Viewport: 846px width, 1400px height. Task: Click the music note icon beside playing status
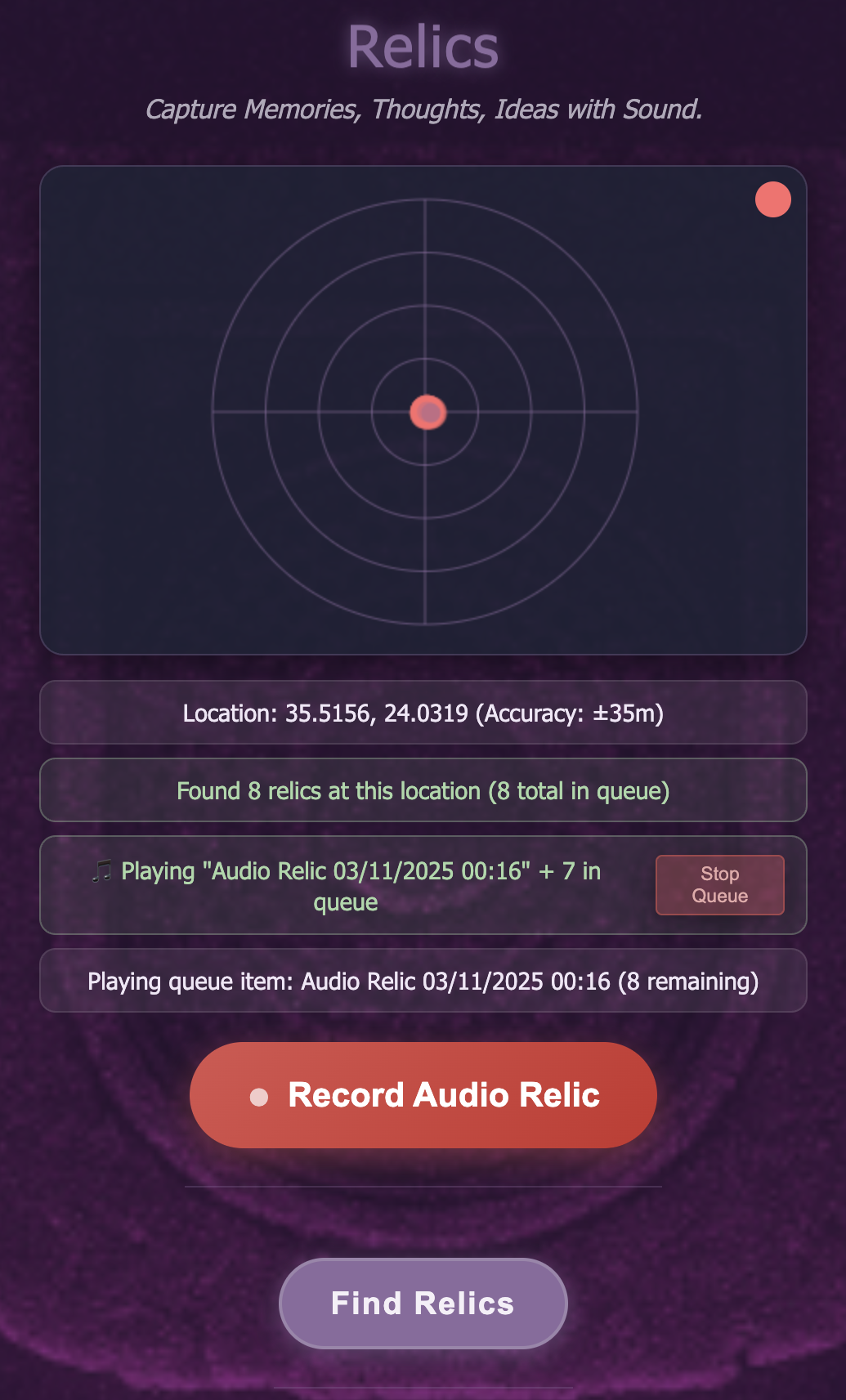[x=103, y=871]
